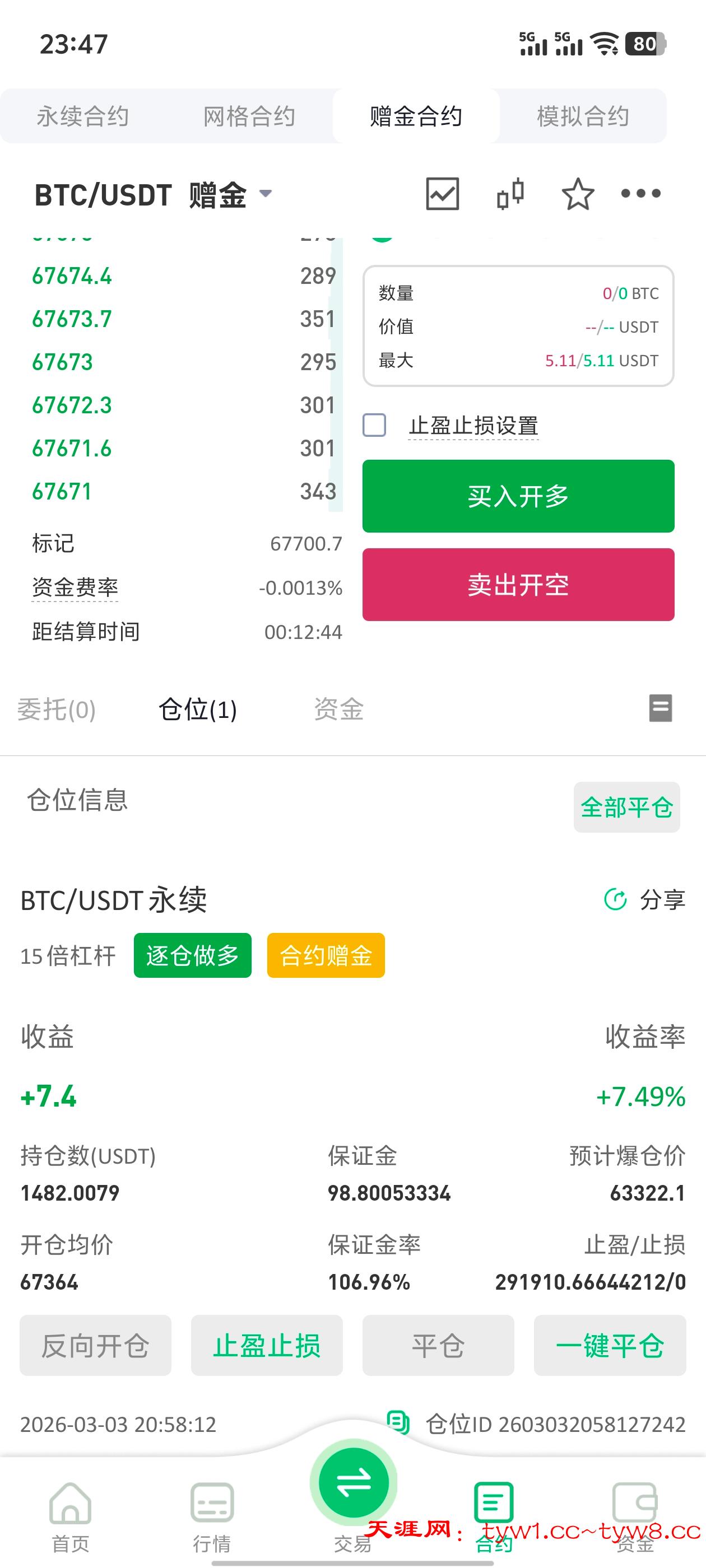
Task: Open the line chart icon
Action: pyautogui.click(x=442, y=194)
